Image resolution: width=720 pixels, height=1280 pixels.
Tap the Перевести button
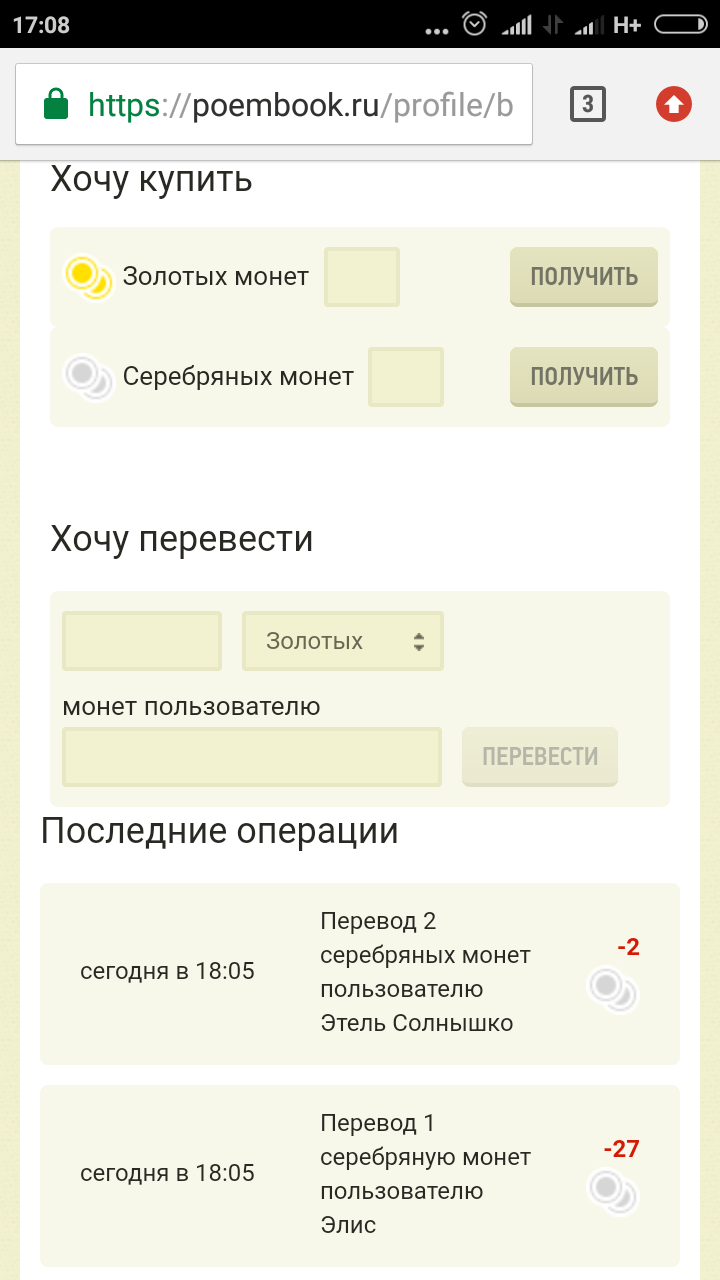(540, 757)
